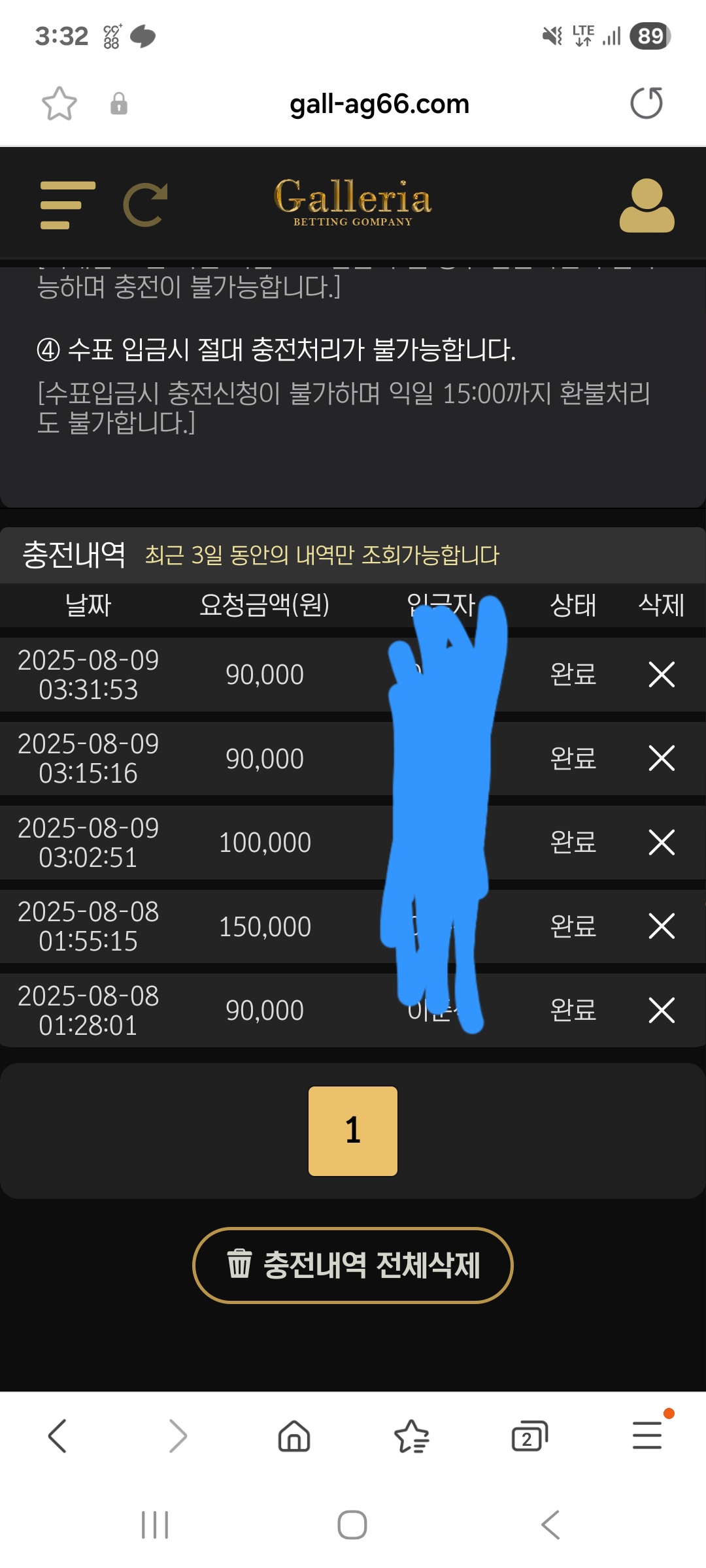Open the browser's three-line menu
The image size is (706, 1568).
click(x=647, y=1435)
